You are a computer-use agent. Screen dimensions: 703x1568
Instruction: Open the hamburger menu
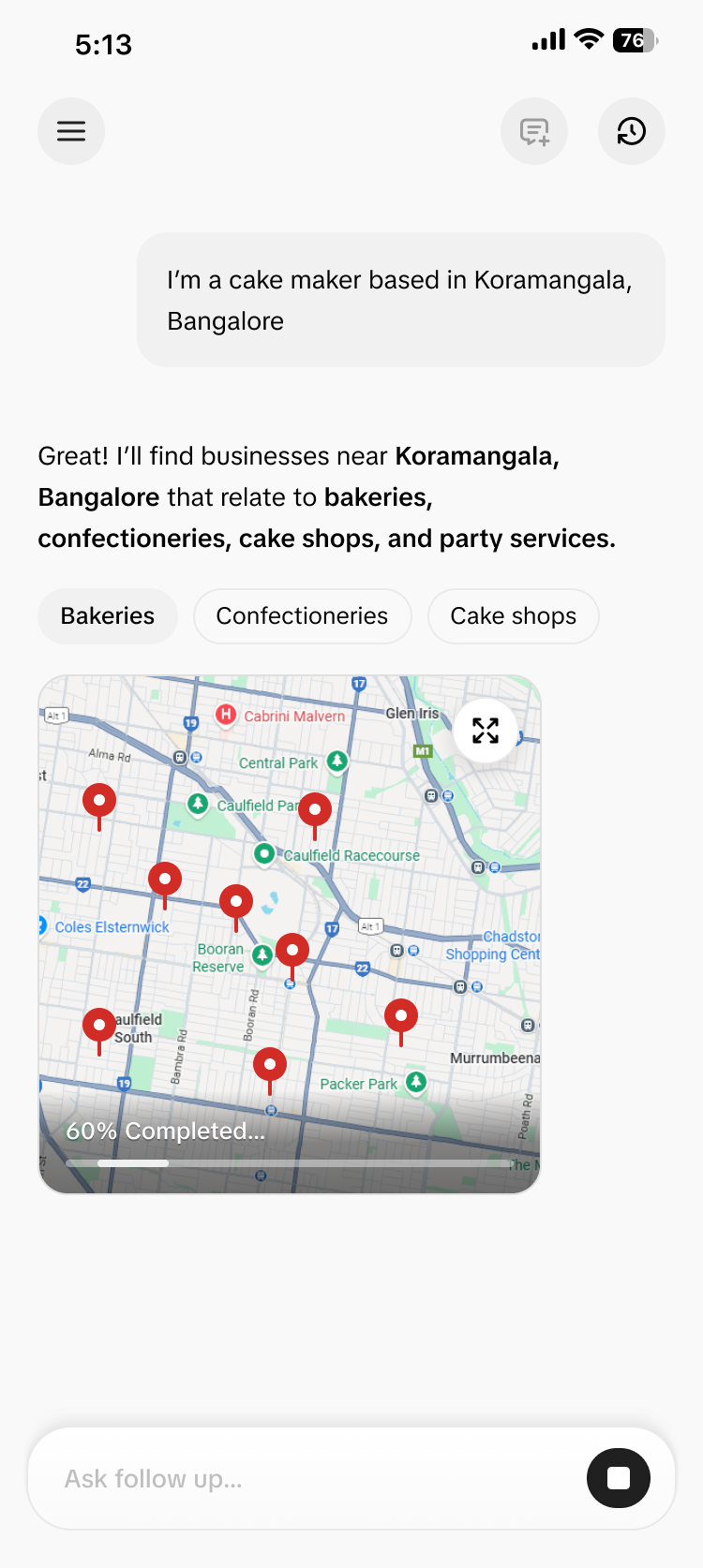(x=71, y=131)
